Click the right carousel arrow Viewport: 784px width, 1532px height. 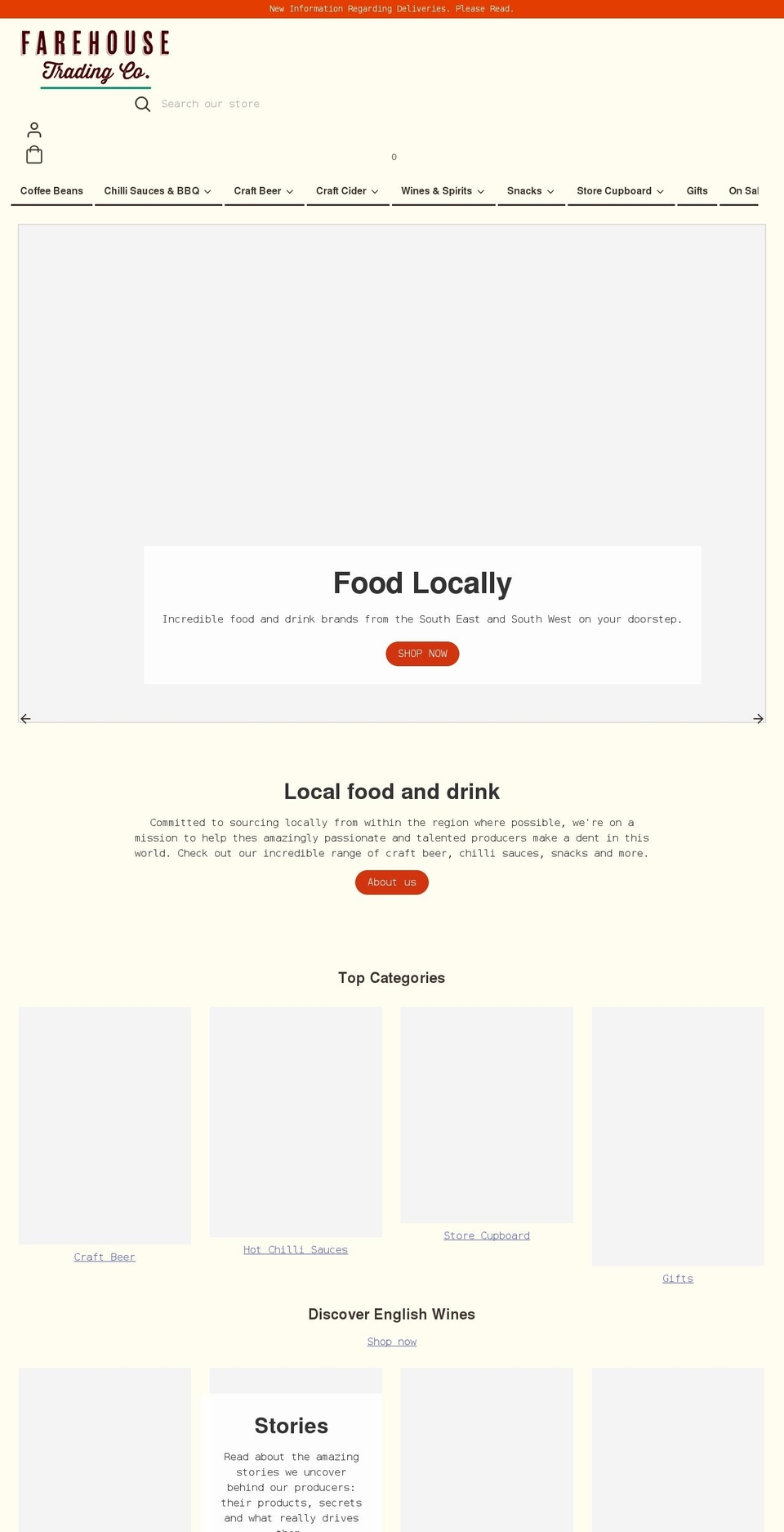pos(758,718)
